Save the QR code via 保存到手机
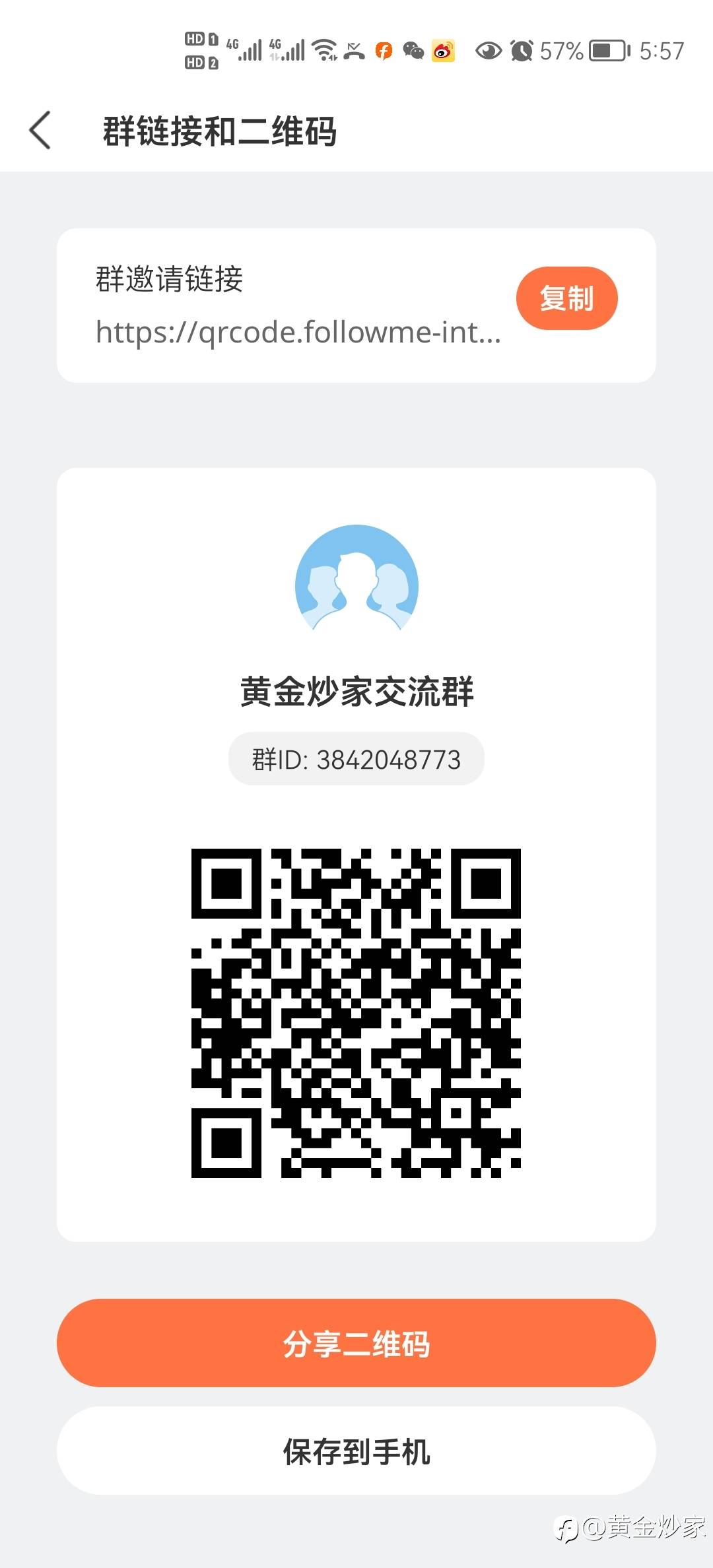Screen dimensions: 713x1568 pos(356,1452)
